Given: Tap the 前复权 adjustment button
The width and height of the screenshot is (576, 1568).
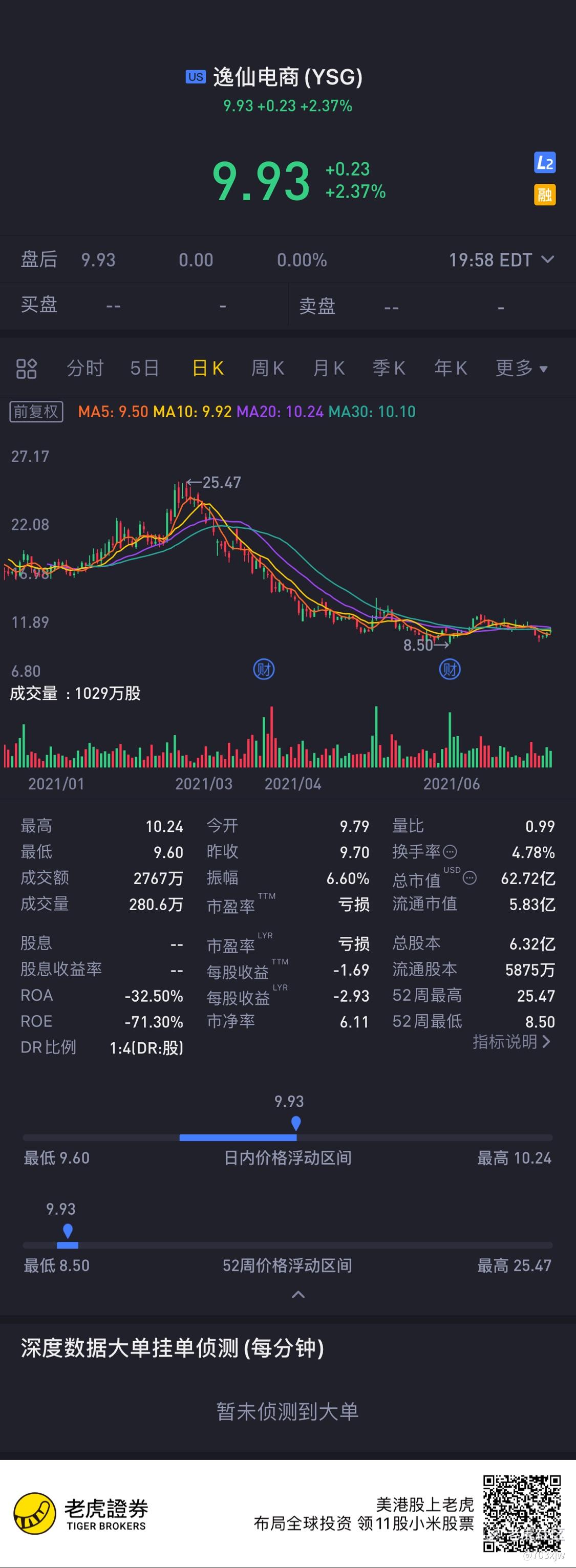Looking at the screenshot, I should coord(36,412).
